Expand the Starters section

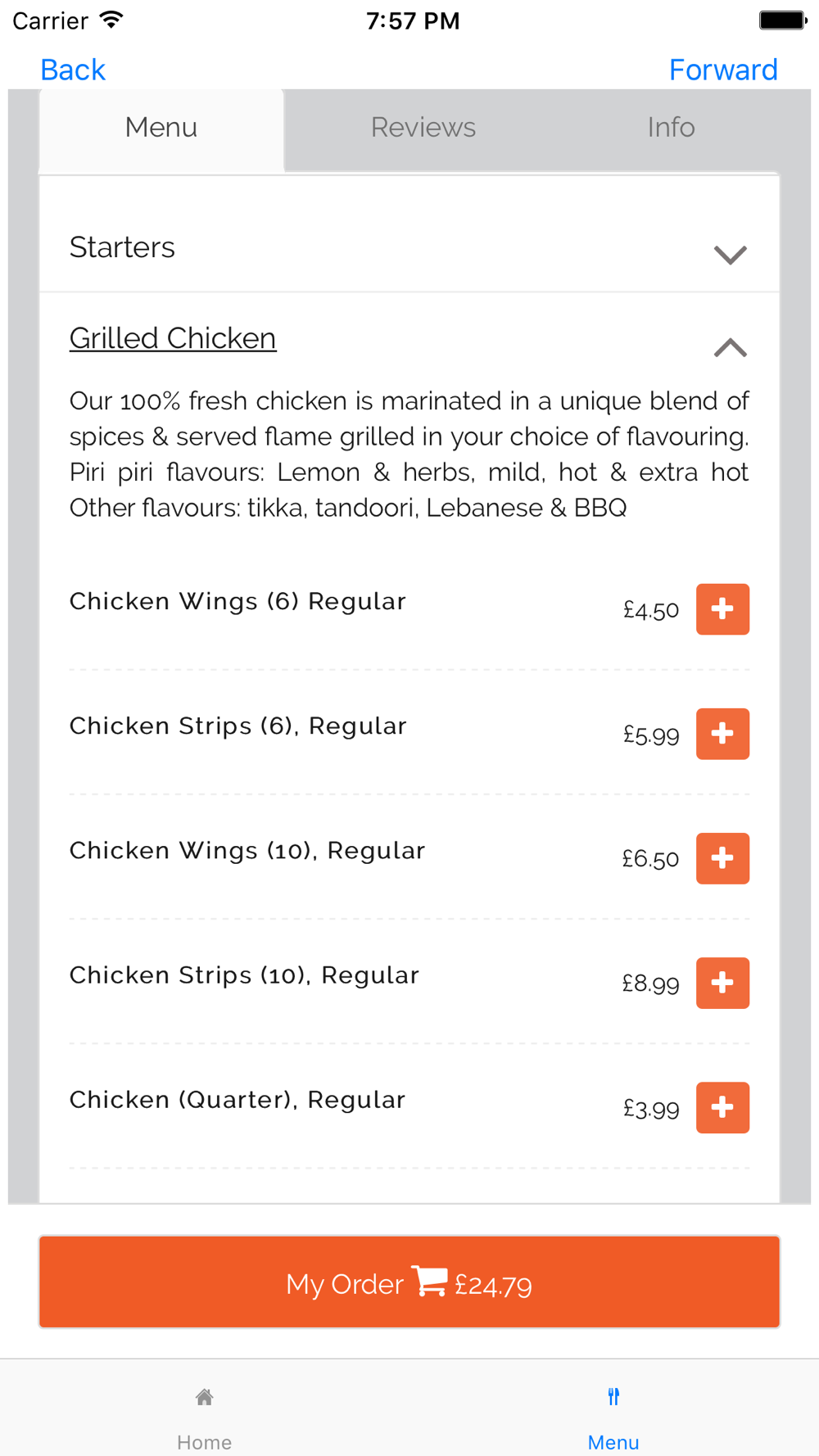pyautogui.click(x=409, y=247)
